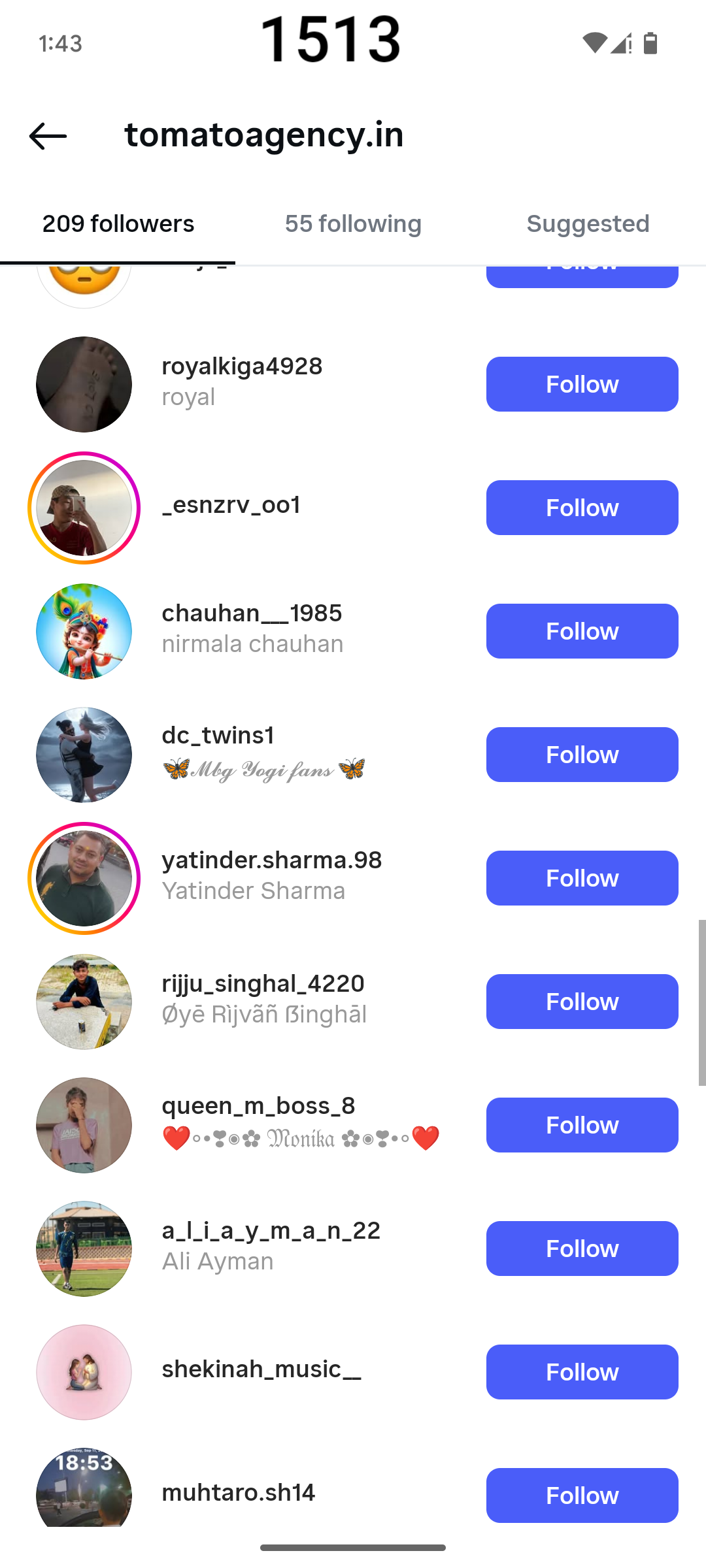This screenshot has height=1568, width=706.
Task: Follow shekinah_music__
Action: [x=582, y=1372]
